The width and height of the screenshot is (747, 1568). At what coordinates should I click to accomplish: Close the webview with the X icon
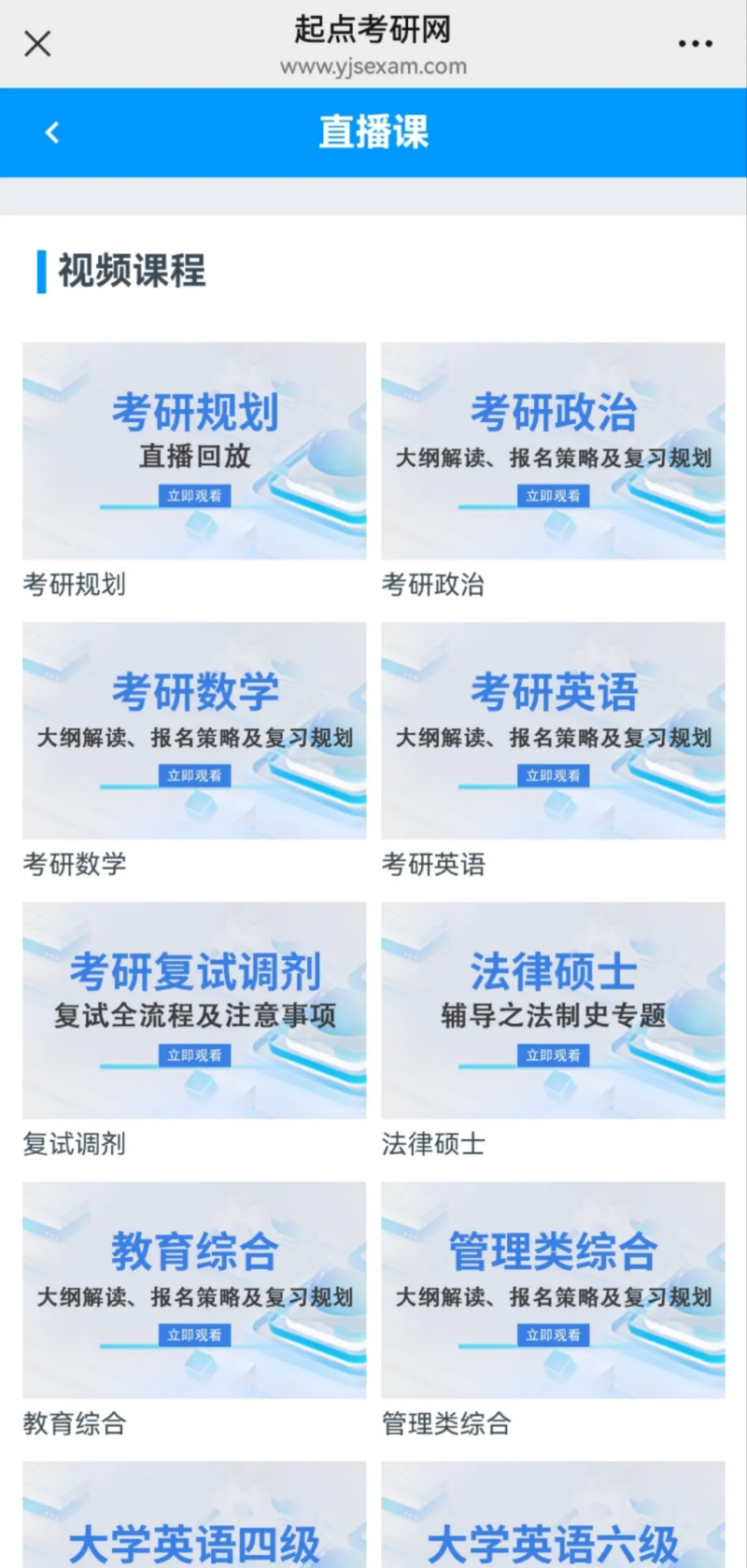click(37, 44)
